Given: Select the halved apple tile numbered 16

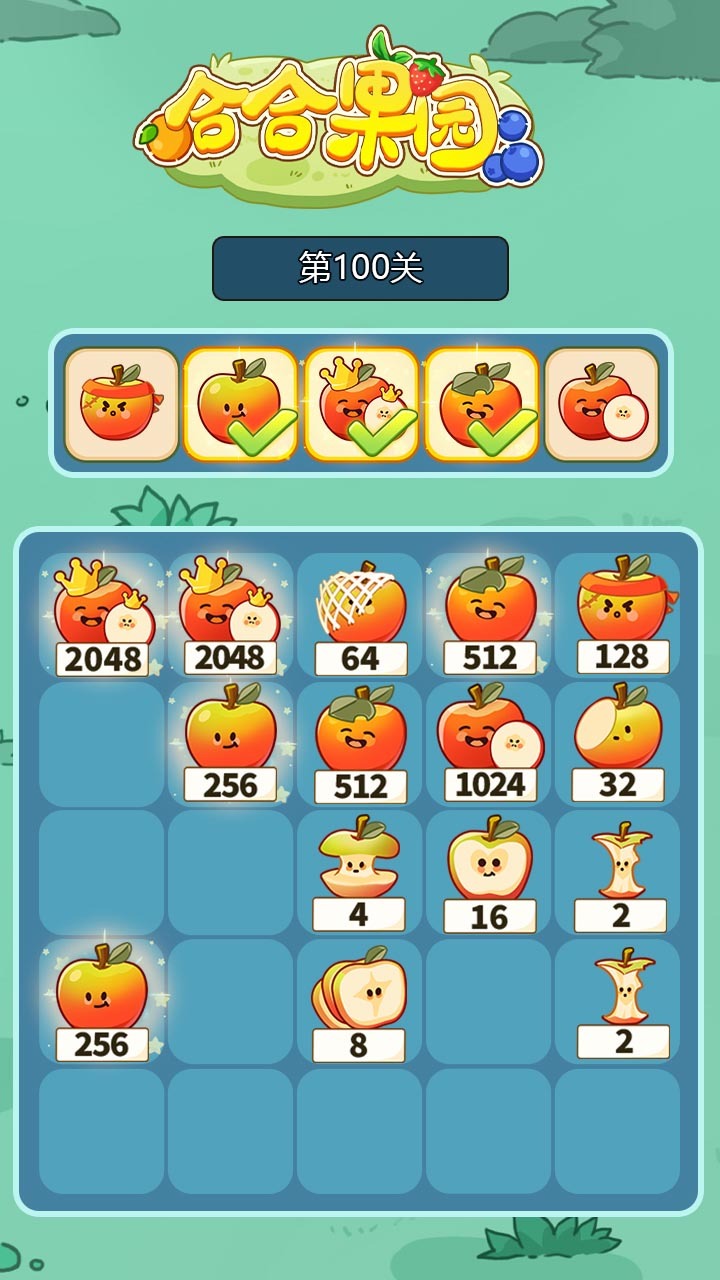Looking at the screenshot, I should point(490,872).
